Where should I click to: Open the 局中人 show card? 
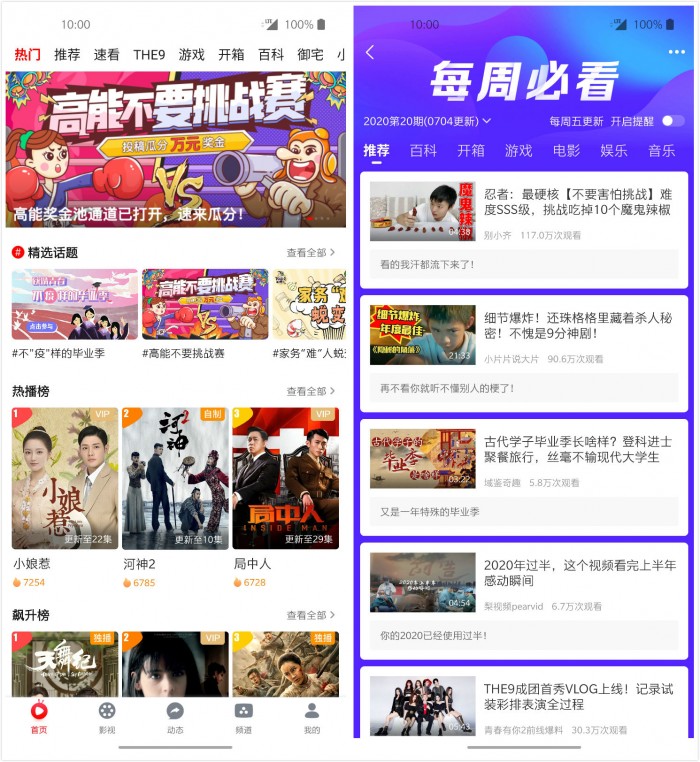(x=285, y=478)
